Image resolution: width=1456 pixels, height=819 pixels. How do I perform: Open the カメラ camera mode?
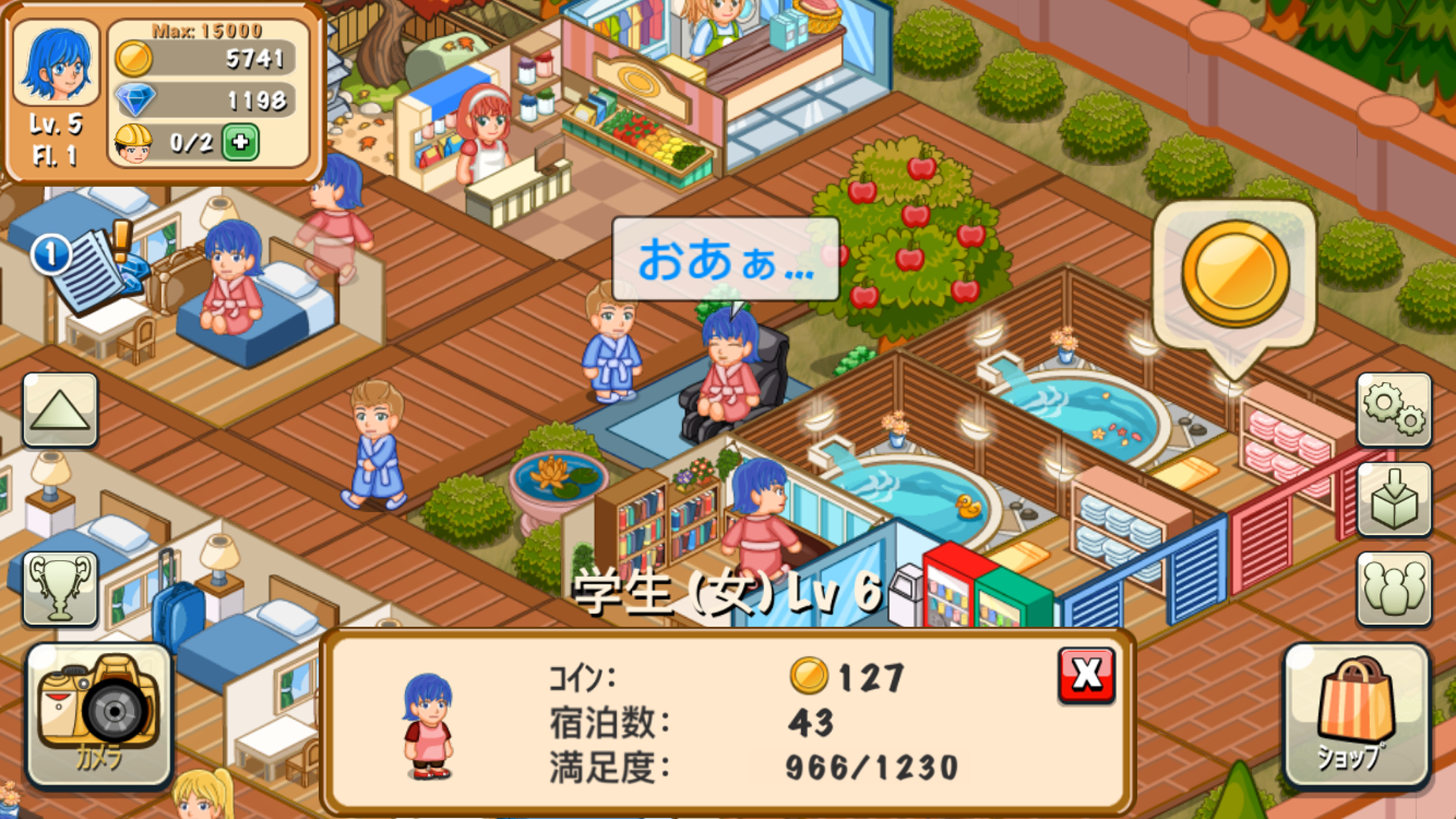click(x=99, y=715)
